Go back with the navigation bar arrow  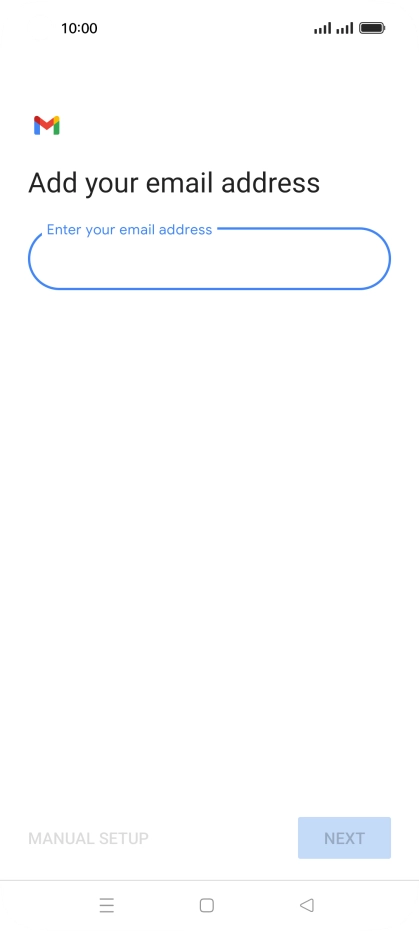coord(307,905)
